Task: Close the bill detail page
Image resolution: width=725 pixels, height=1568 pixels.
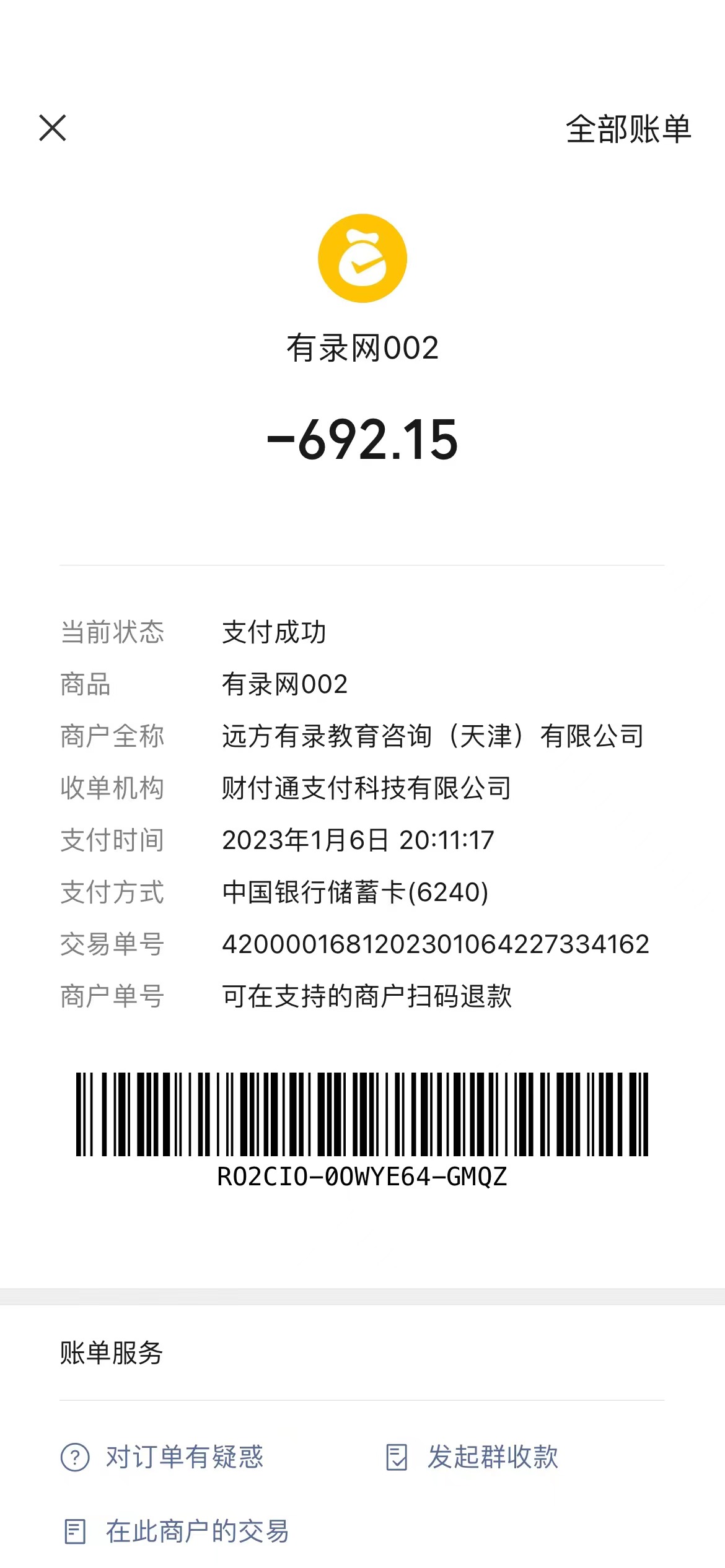Action: coord(53,128)
